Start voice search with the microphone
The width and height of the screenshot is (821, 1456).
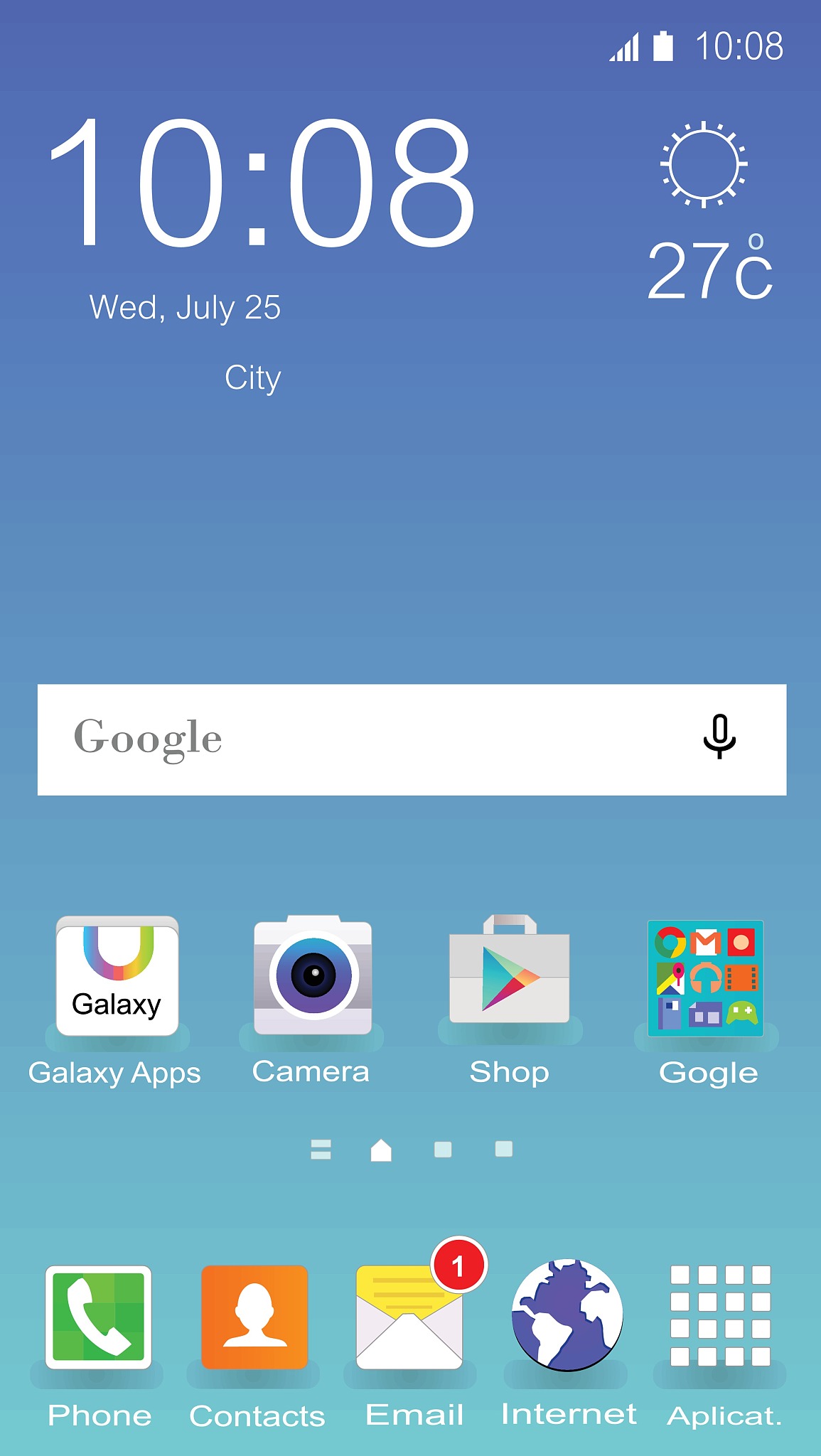[x=719, y=737]
